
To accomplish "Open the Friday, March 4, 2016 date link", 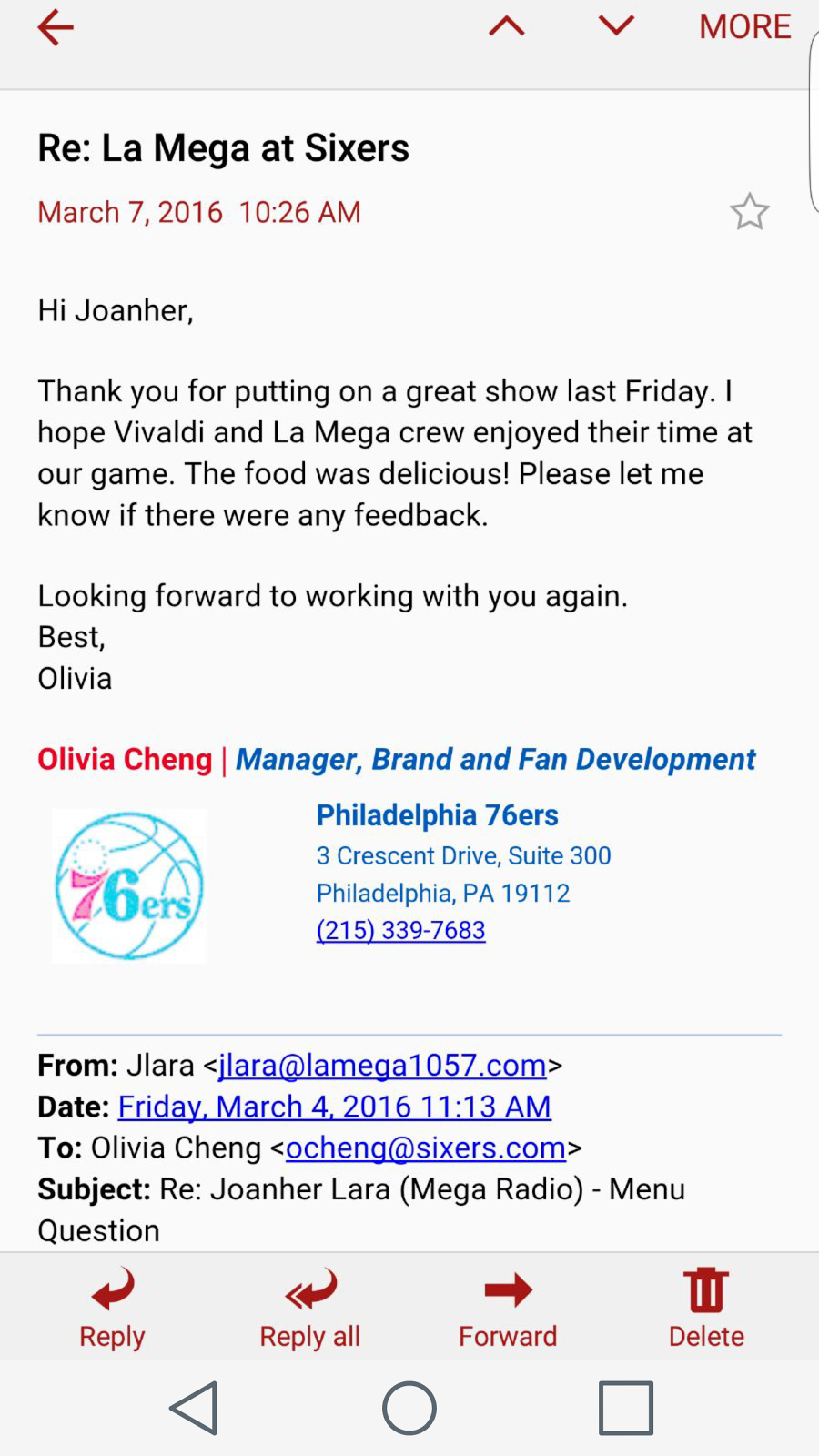I will pyautogui.click(x=334, y=1107).
